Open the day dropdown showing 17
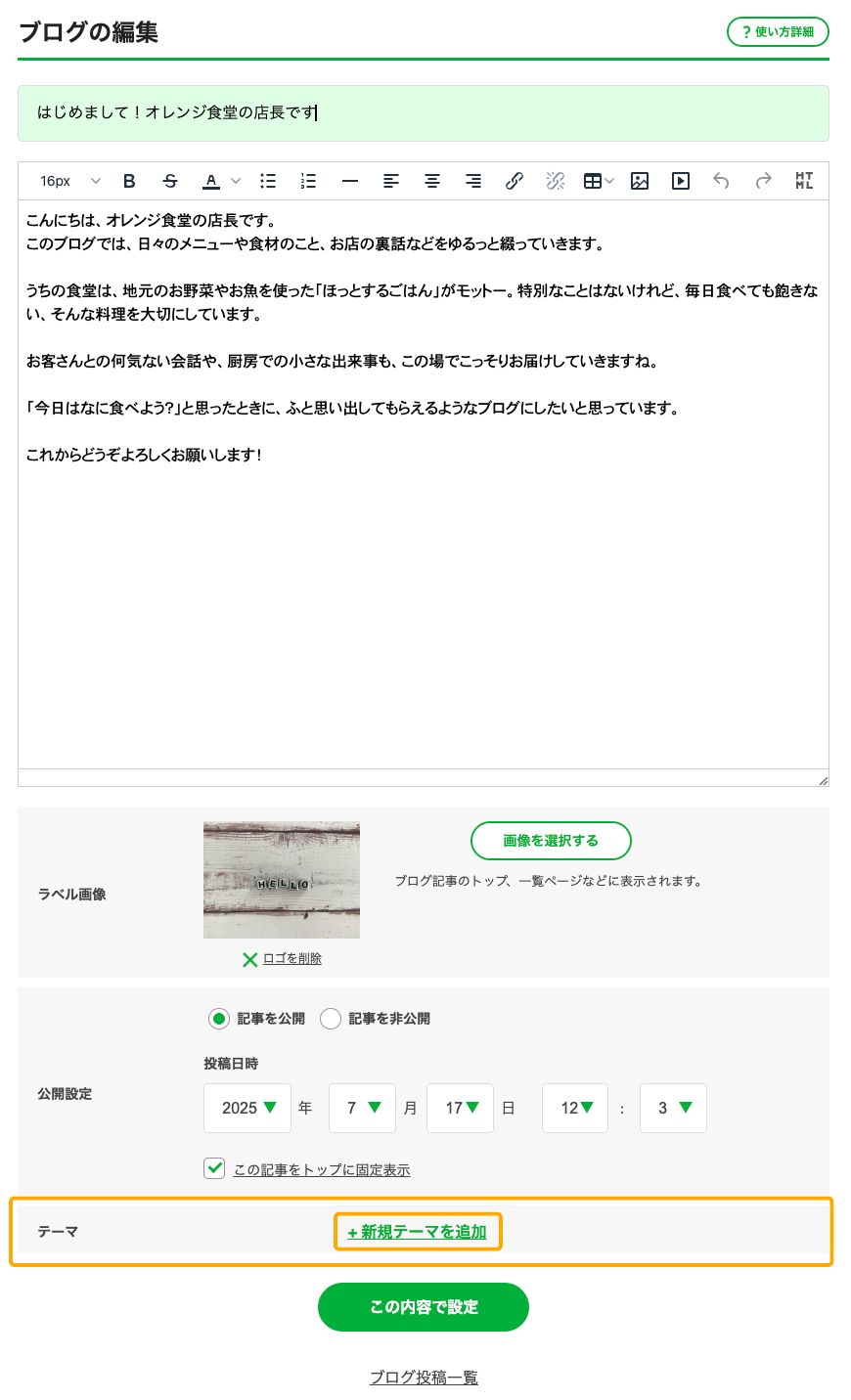Image resolution: width=851 pixels, height=1400 pixels. (461, 1108)
